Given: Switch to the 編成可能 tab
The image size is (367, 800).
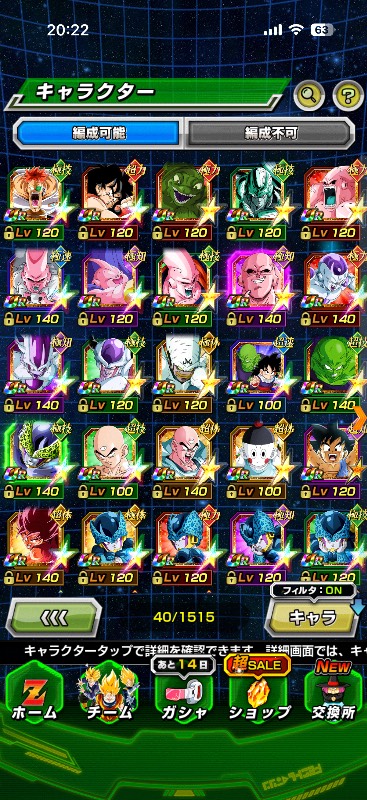Looking at the screenshot, I should tap(99, 133).
